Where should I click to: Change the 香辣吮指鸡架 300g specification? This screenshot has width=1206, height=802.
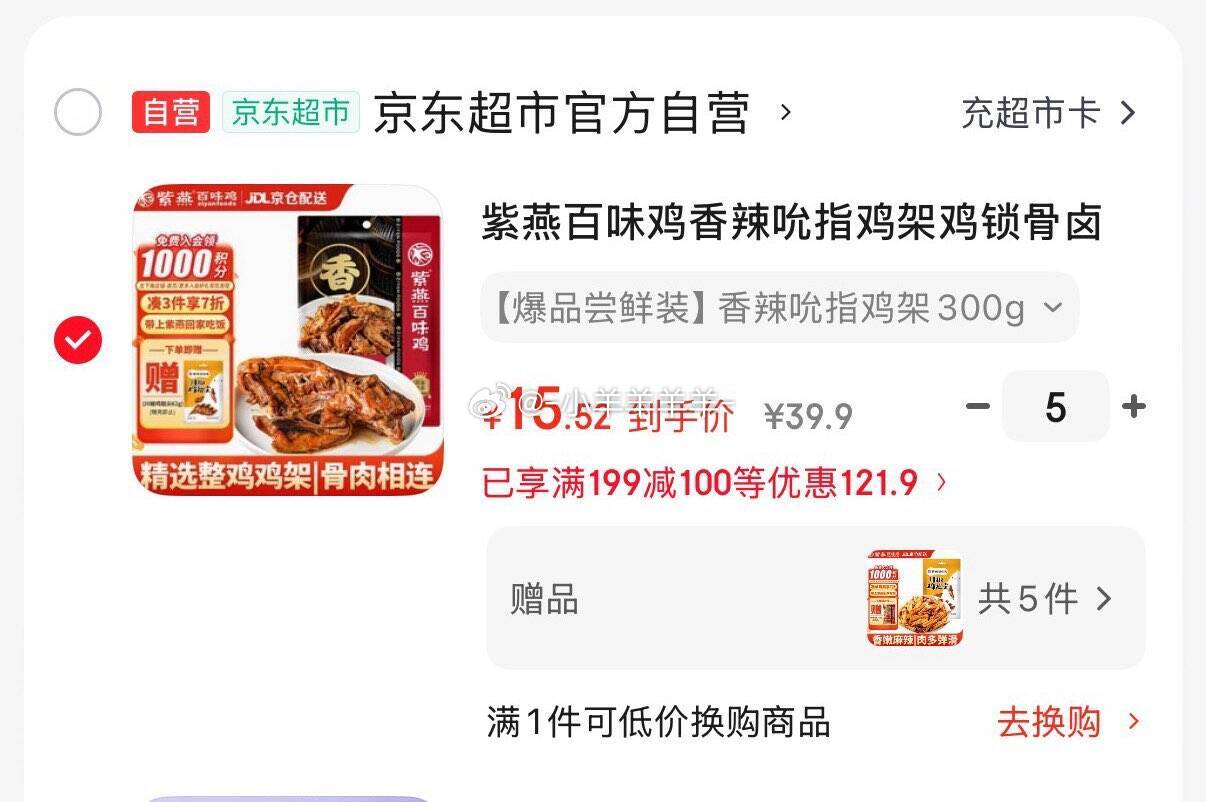[x=779, y=308]
